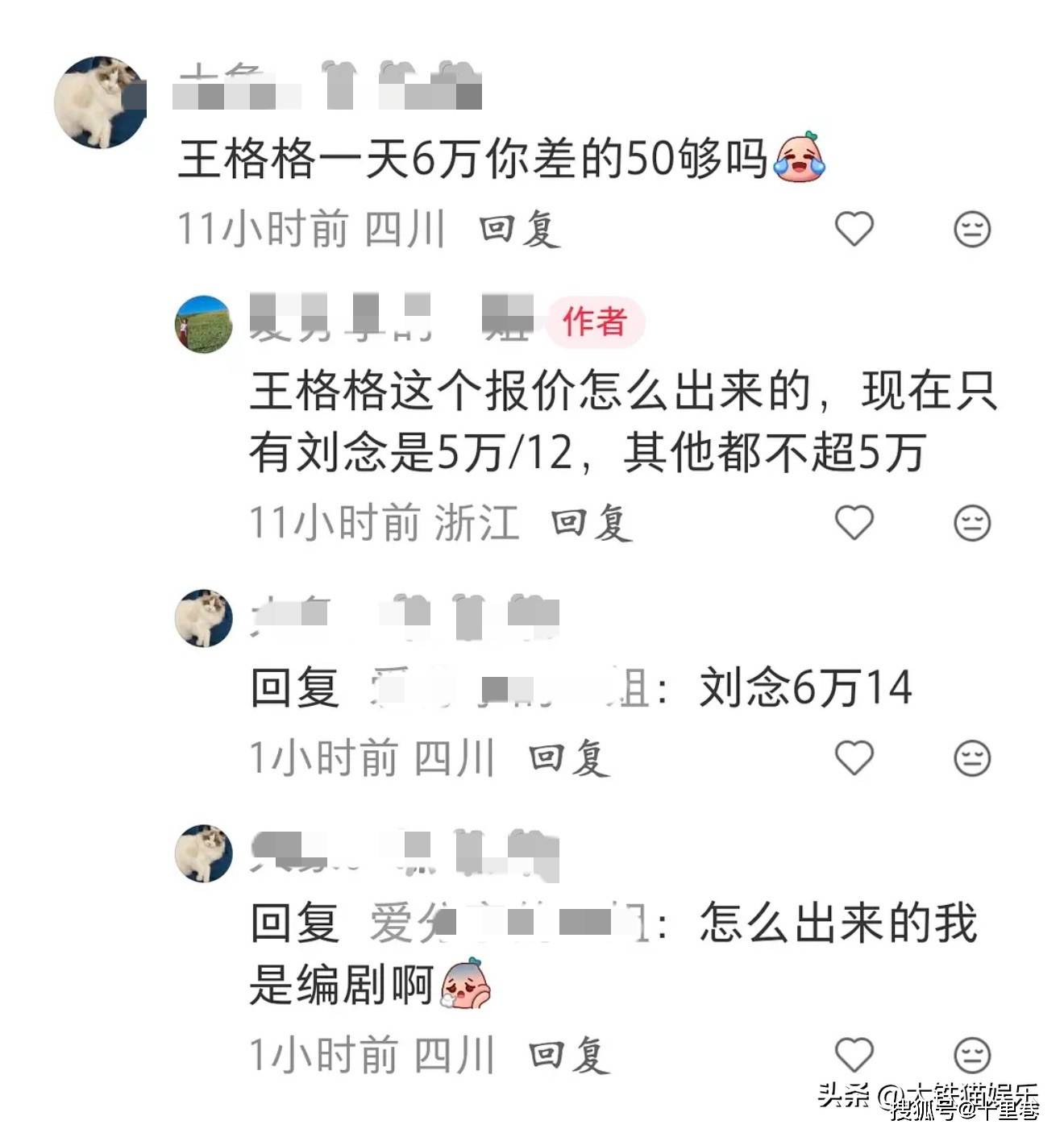Reply to the comment '怎么出来的我是编剧啊'
The image size is (1064, 1133).
click(x=568, y=1054)
